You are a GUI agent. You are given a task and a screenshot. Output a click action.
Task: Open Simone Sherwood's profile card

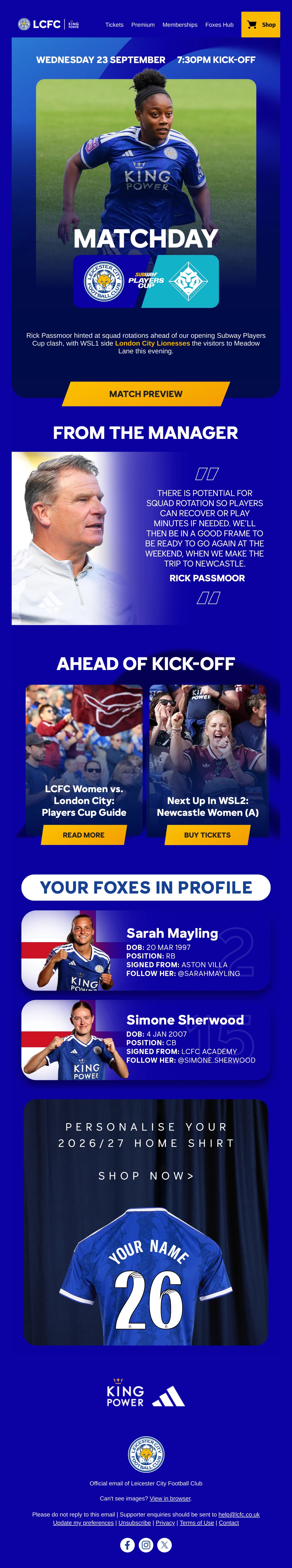point(146,1040)
